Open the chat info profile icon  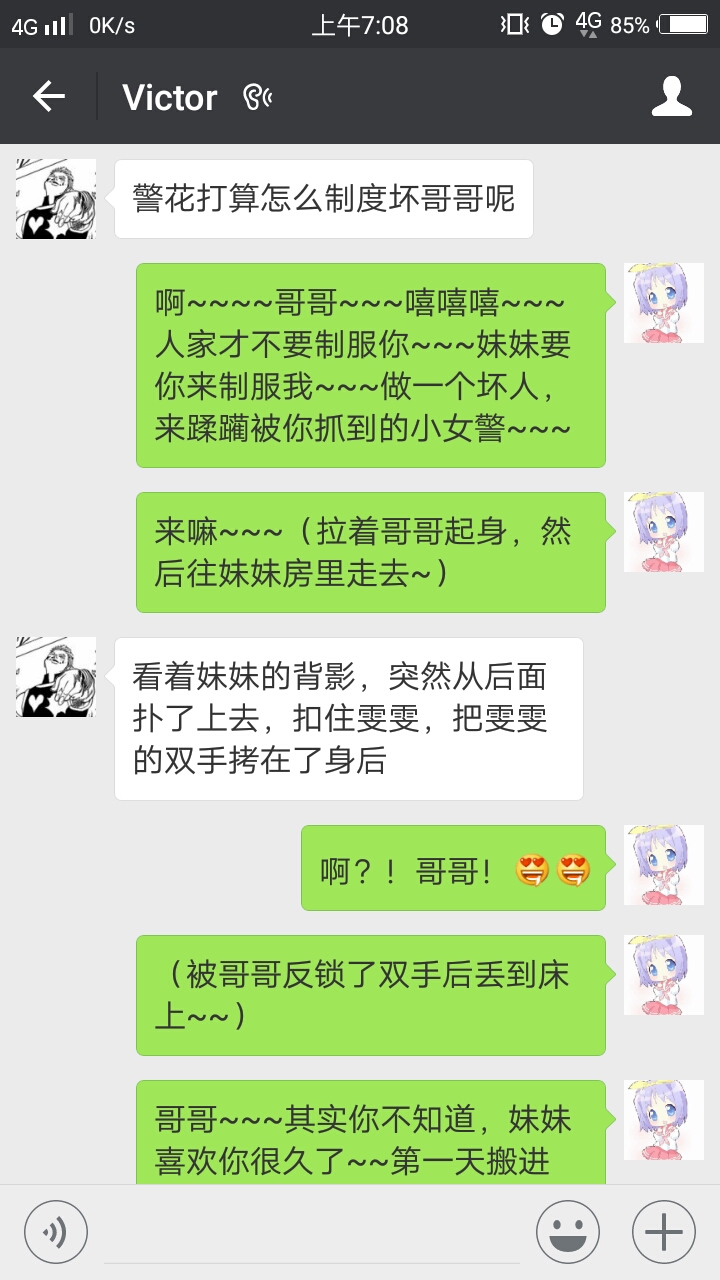672,96
